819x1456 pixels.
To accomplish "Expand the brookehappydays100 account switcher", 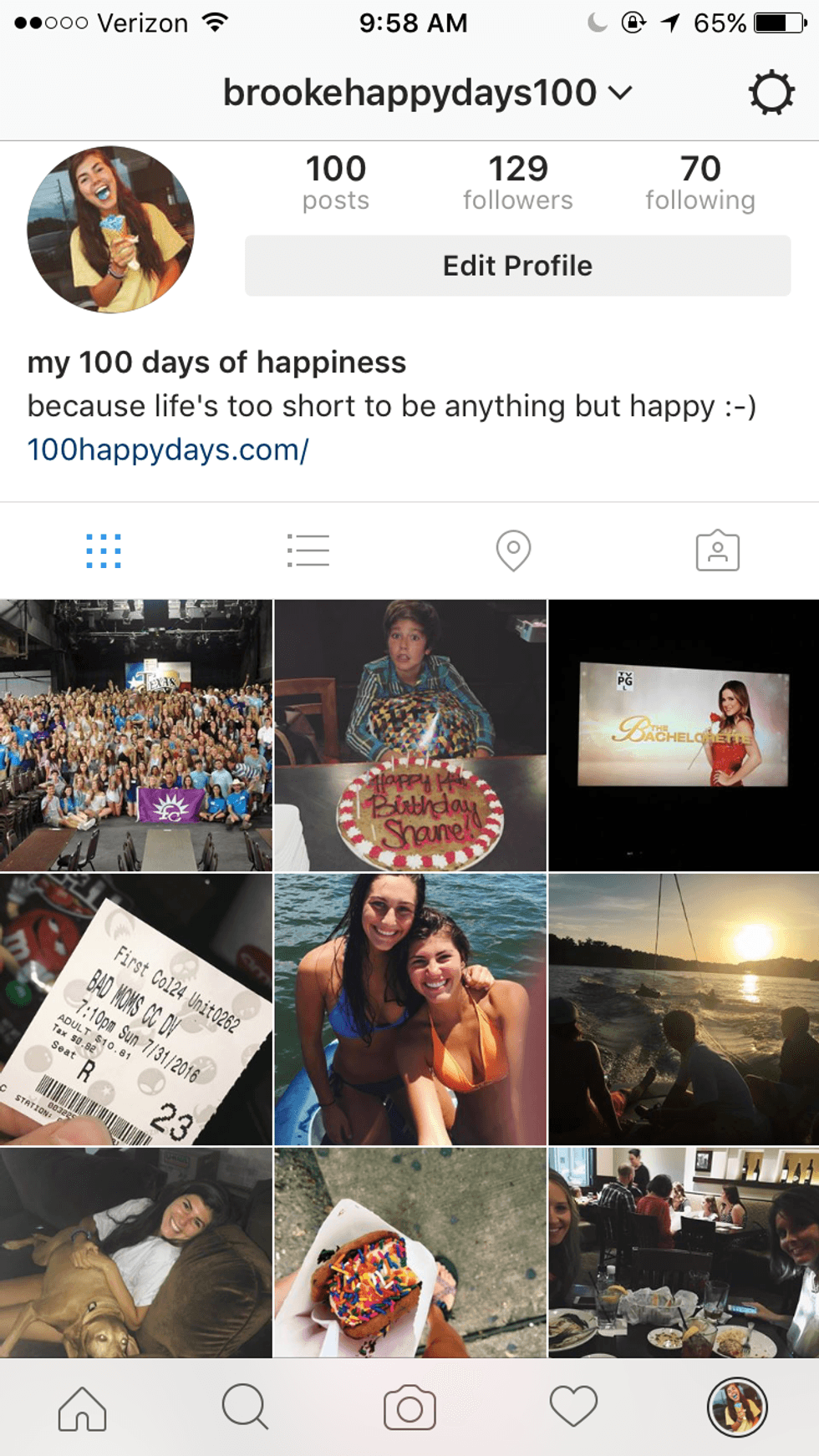I will pyautogui.click(x=426, y=93).
